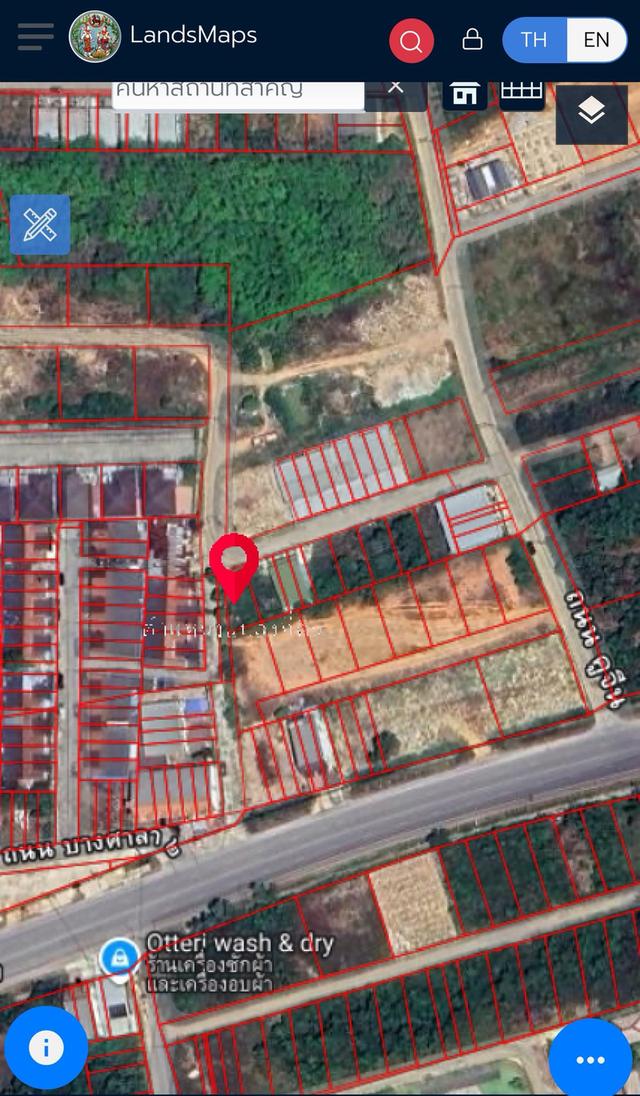
Task: Open the Otteri wash & dry marker
Action: click(x=119, y=958)
